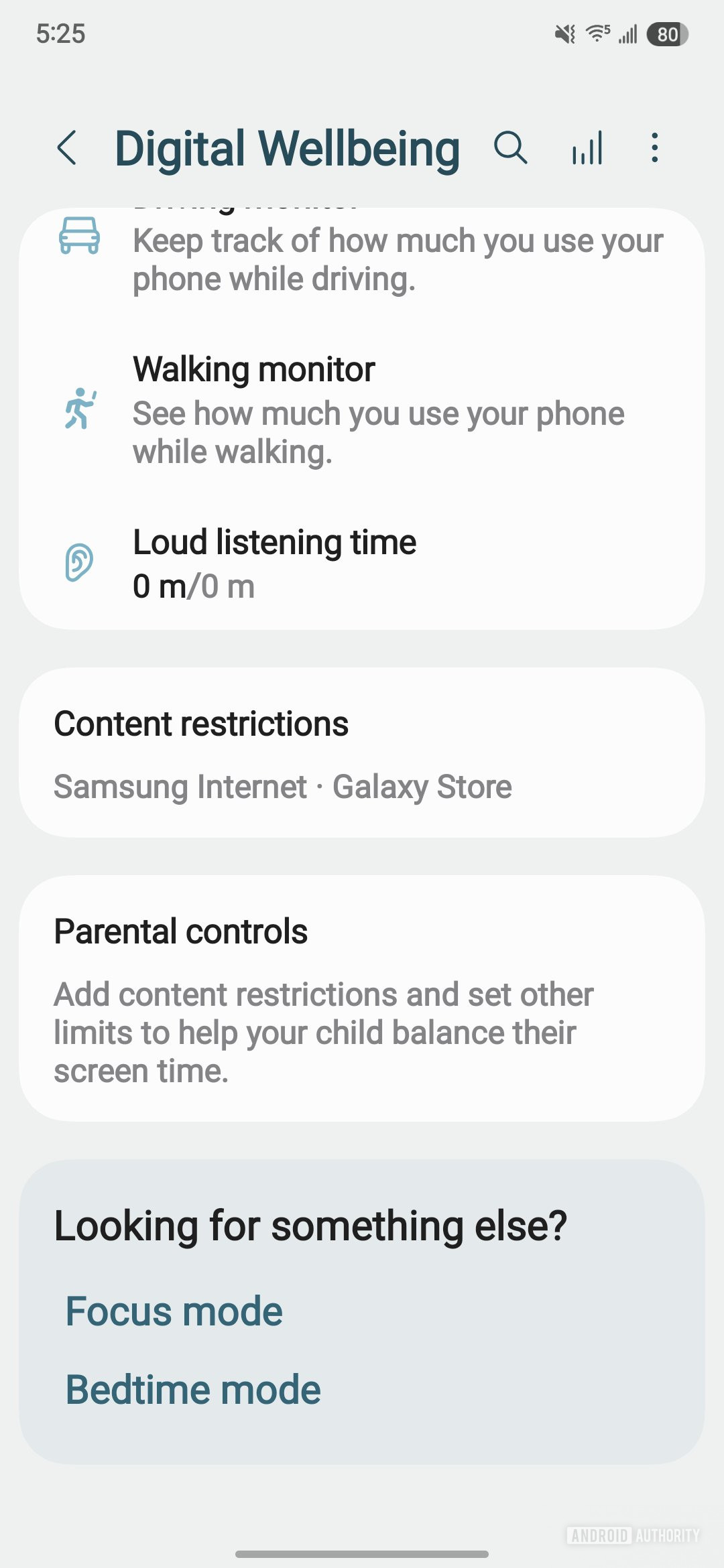Open Walking monitor
Image resolution: width=724 pixels, height=1568 pixels.
pyautogui.click(x=362, y=409)
